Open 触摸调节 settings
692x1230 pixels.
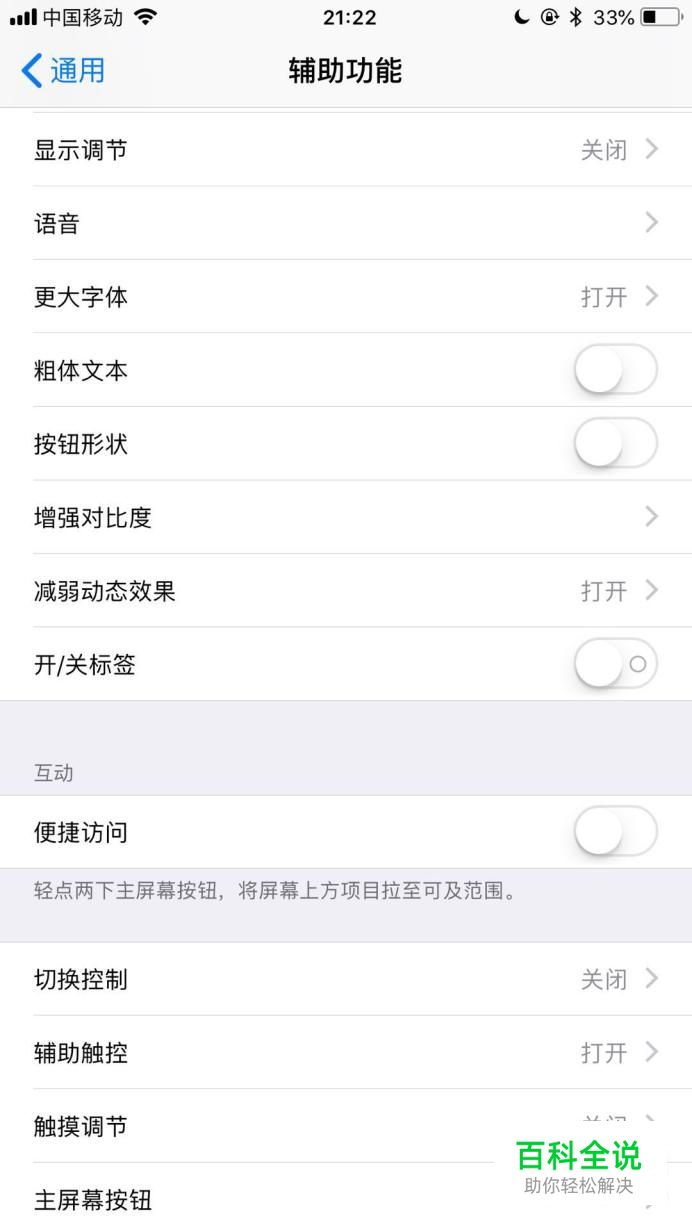[346, 1126]
